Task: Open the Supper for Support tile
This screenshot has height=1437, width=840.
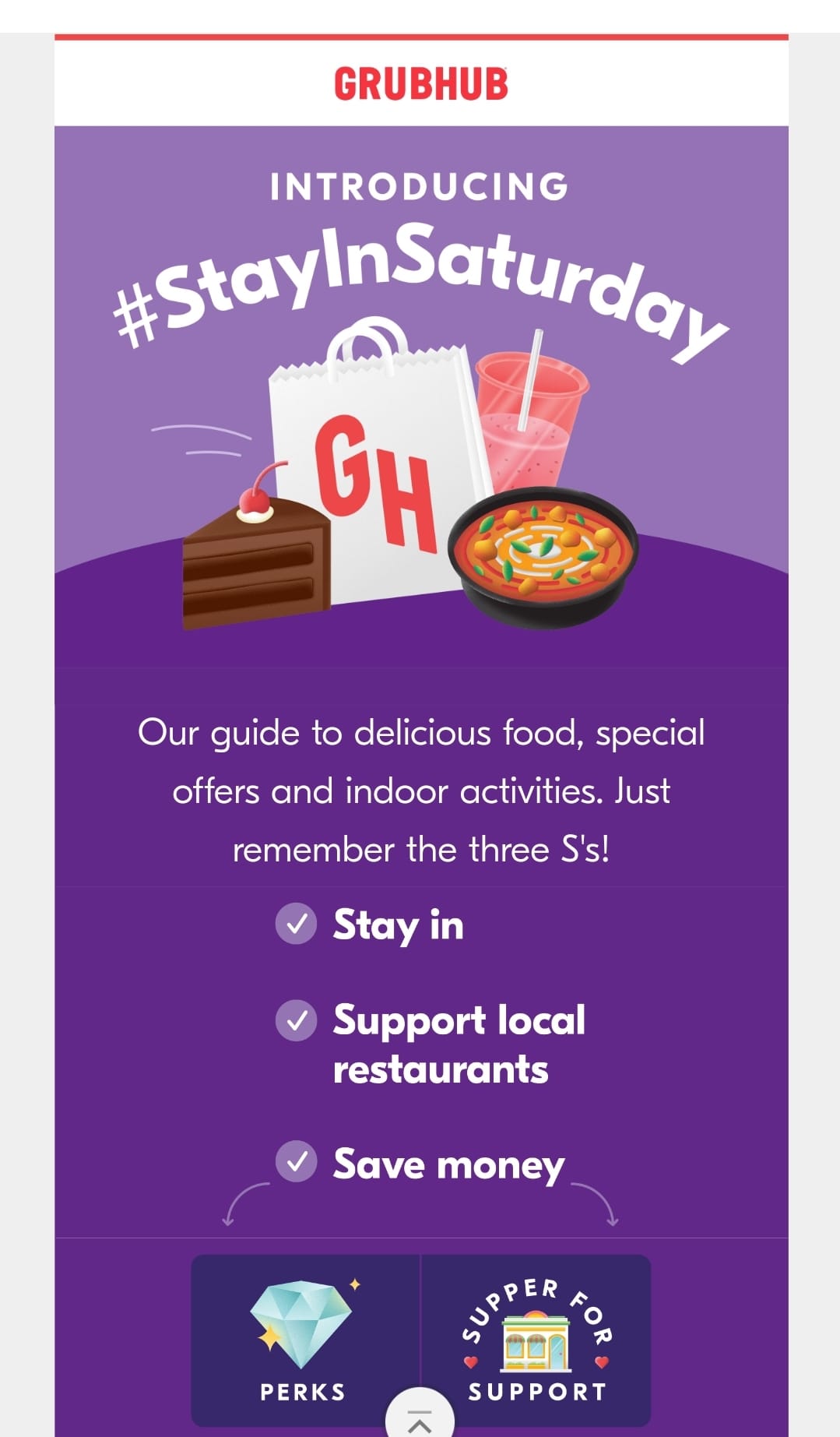Action: (x=536, y=1338)
